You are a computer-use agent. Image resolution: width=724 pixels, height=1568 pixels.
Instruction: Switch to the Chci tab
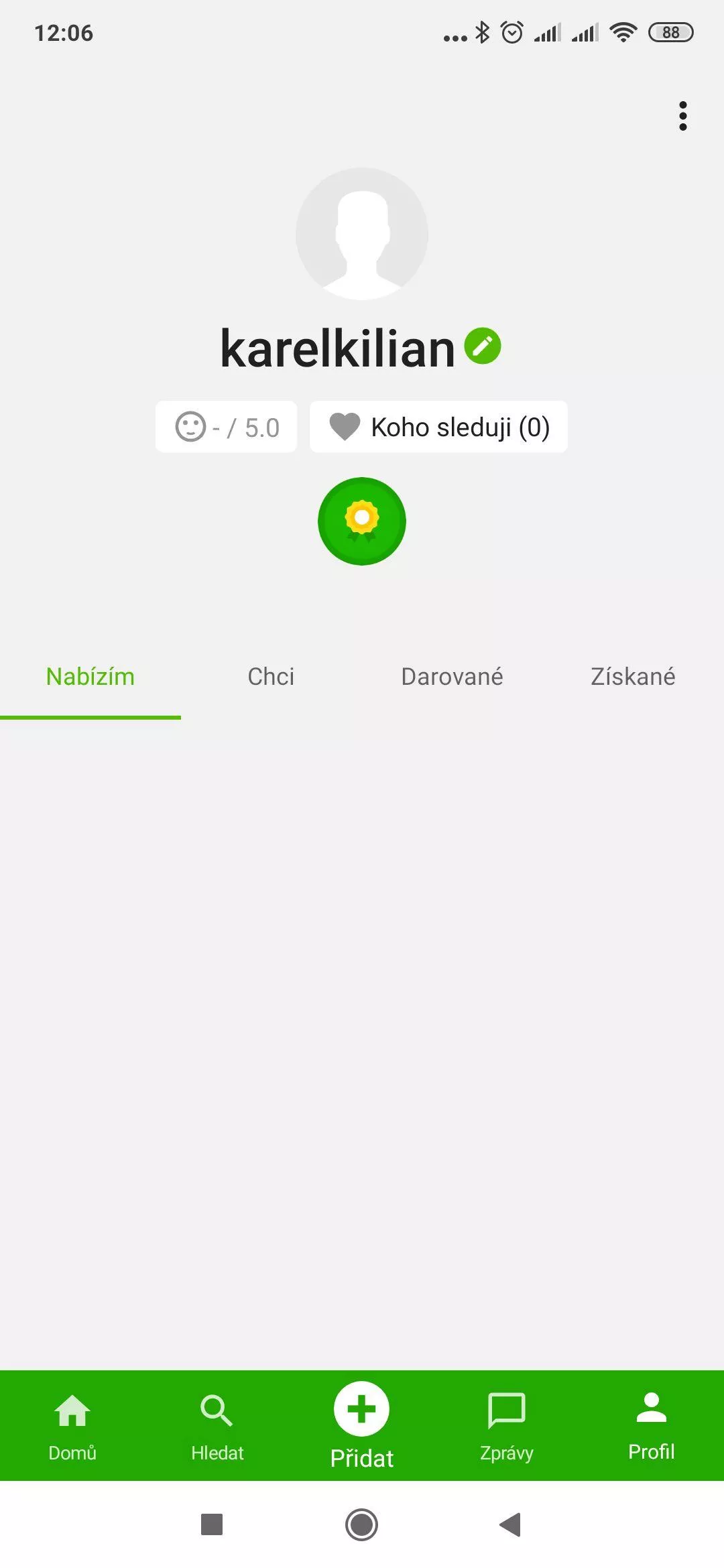pyautogui.click(x=271, y=677)
